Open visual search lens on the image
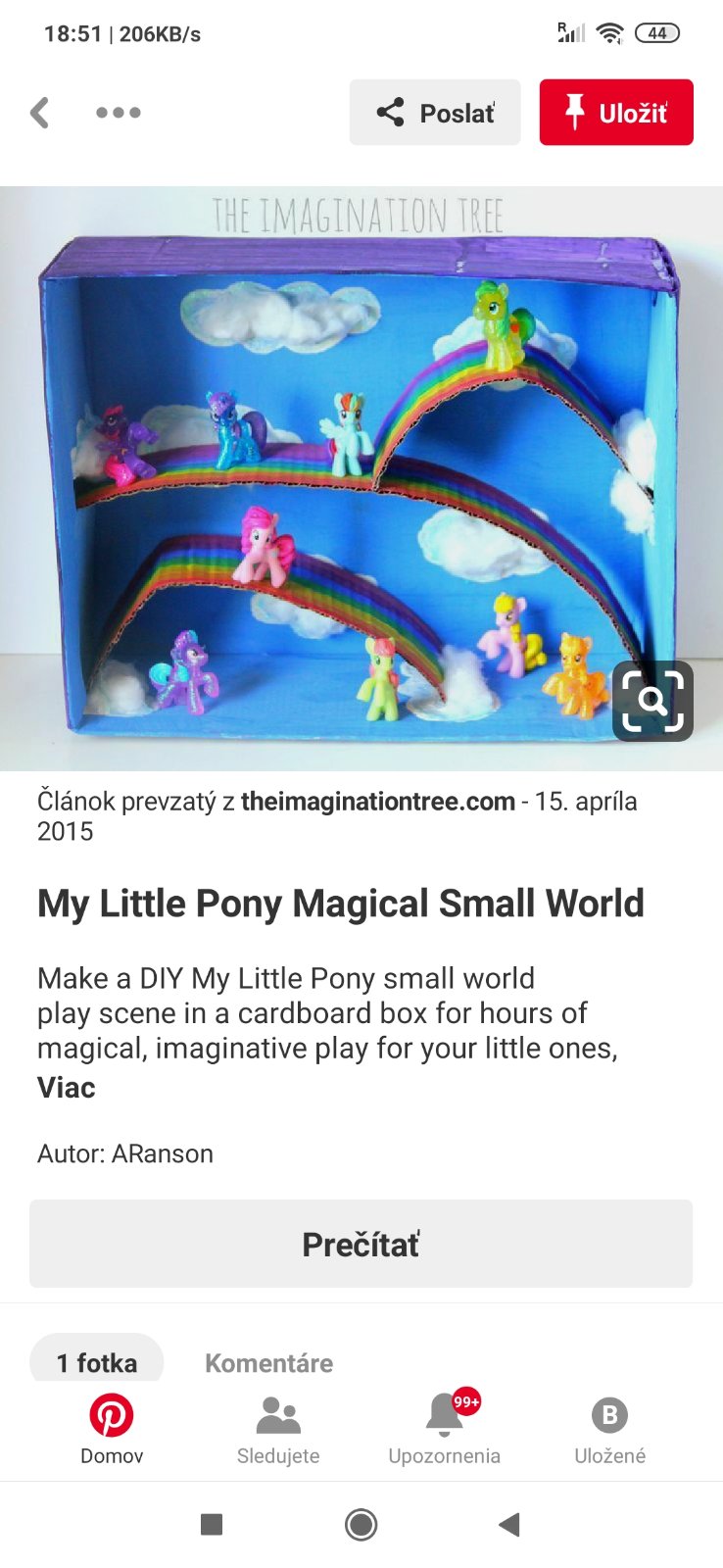 (652, 701)
